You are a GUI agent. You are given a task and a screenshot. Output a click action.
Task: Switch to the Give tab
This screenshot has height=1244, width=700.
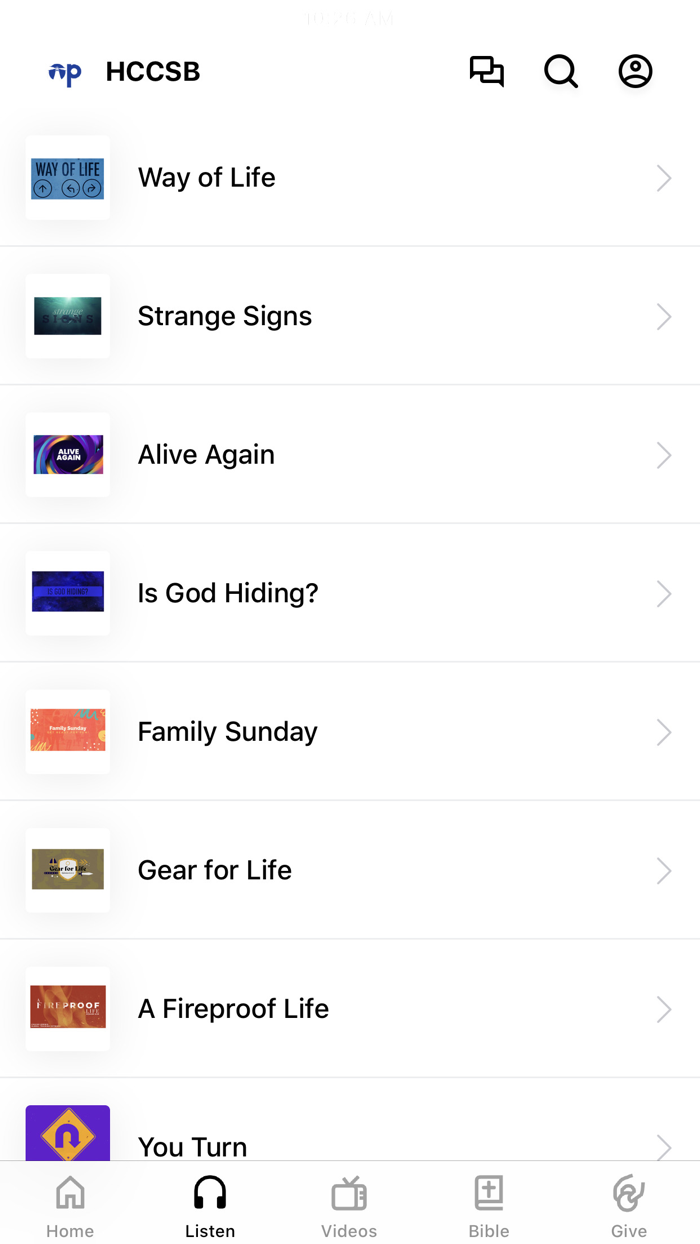click(629, 1207)
